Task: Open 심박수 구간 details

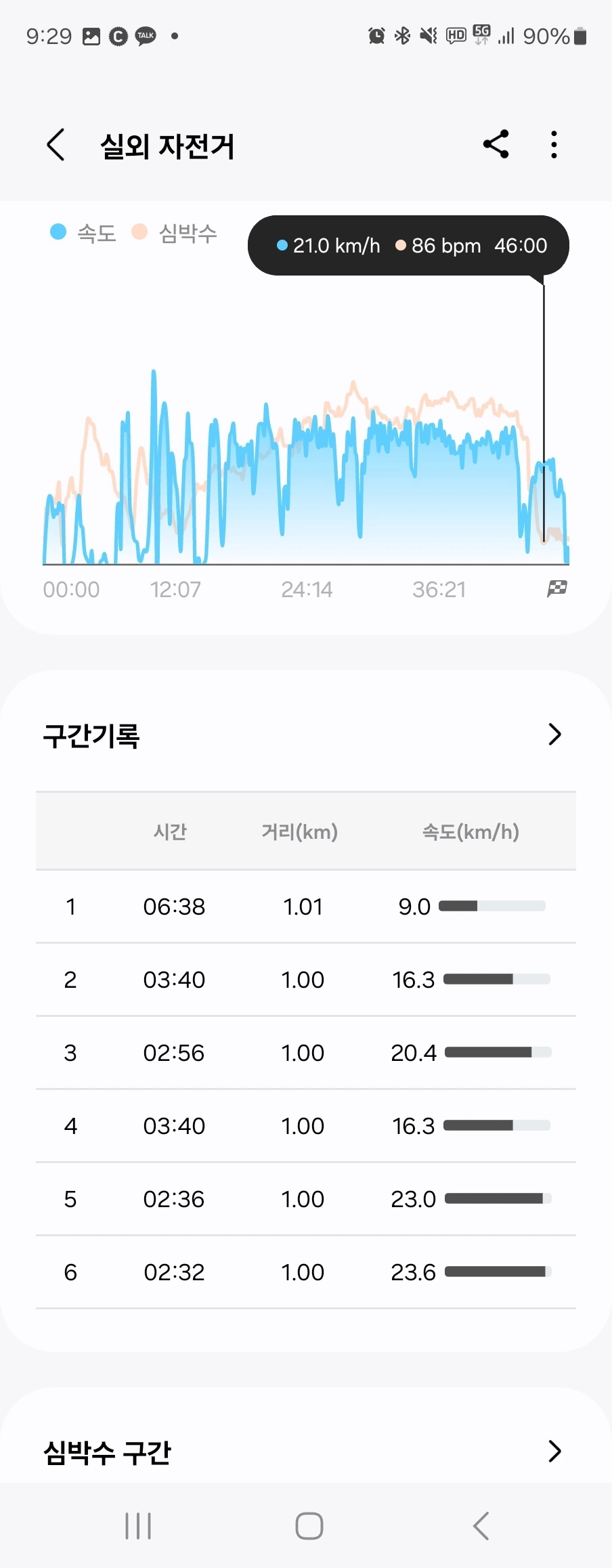Action: (554, 1451)
